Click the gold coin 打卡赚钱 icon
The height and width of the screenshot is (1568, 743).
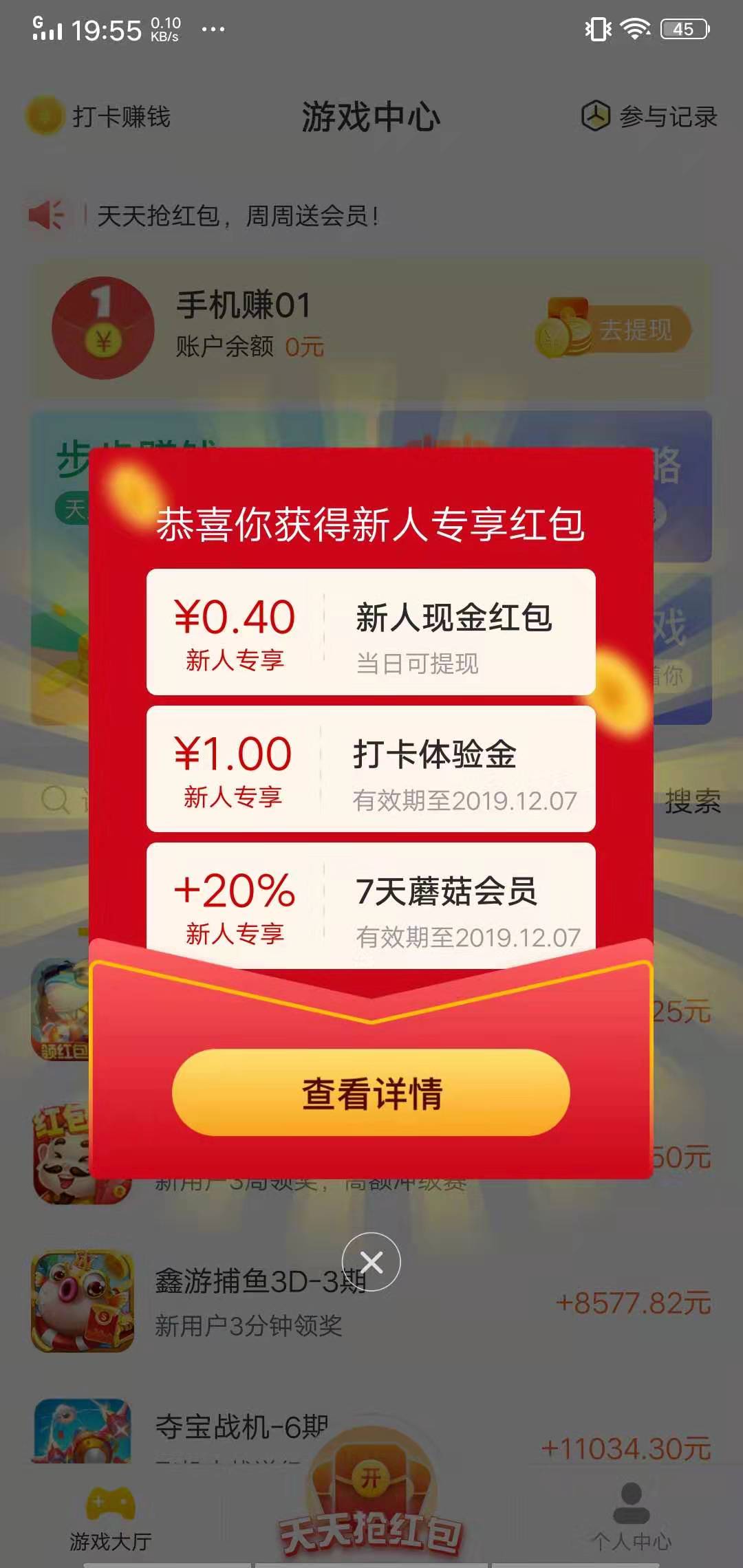click(43, 117)
